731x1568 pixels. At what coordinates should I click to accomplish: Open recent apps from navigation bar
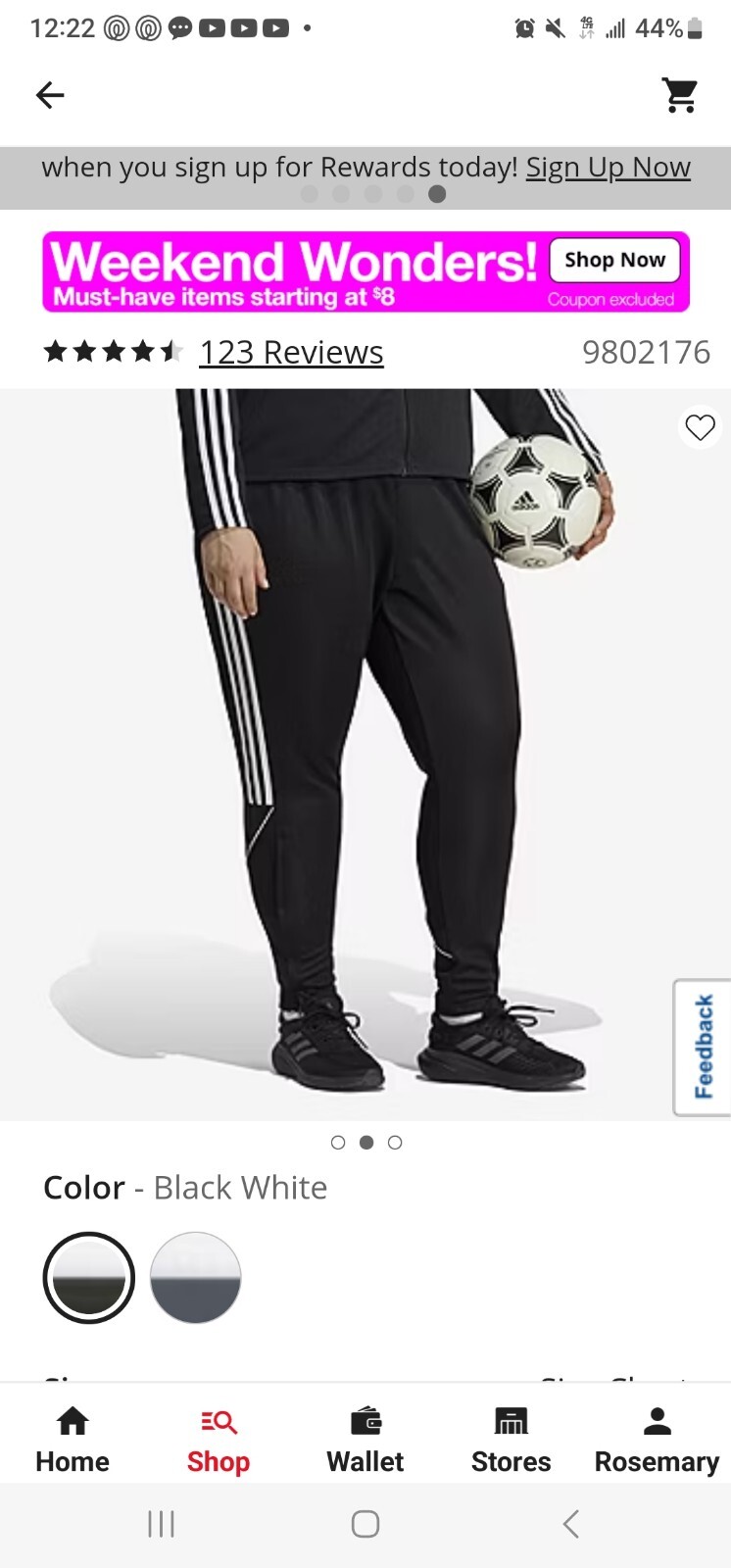(x=161, y=1524)
